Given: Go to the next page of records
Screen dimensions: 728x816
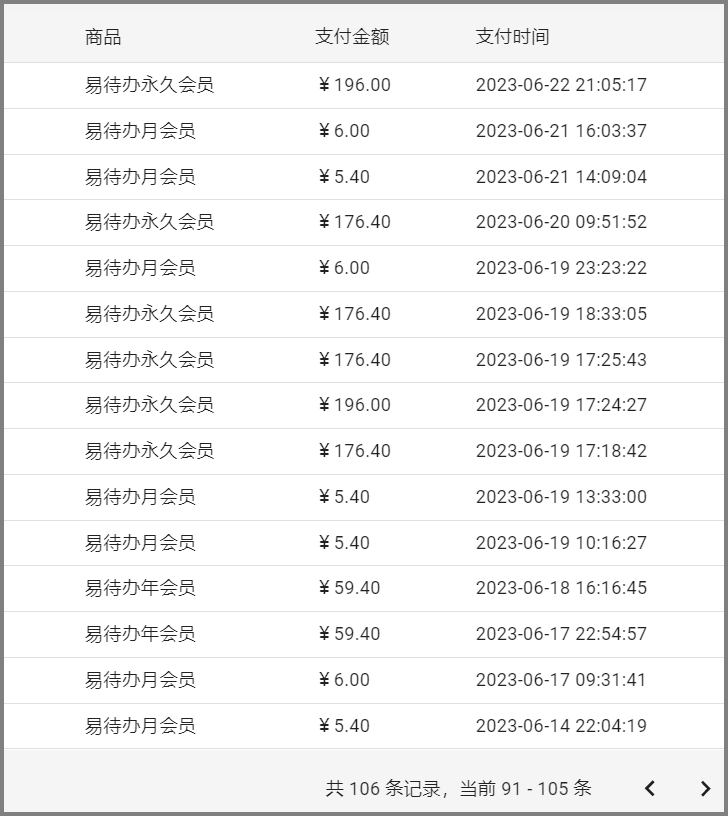Looking at the screenshot, I should 705,788.
